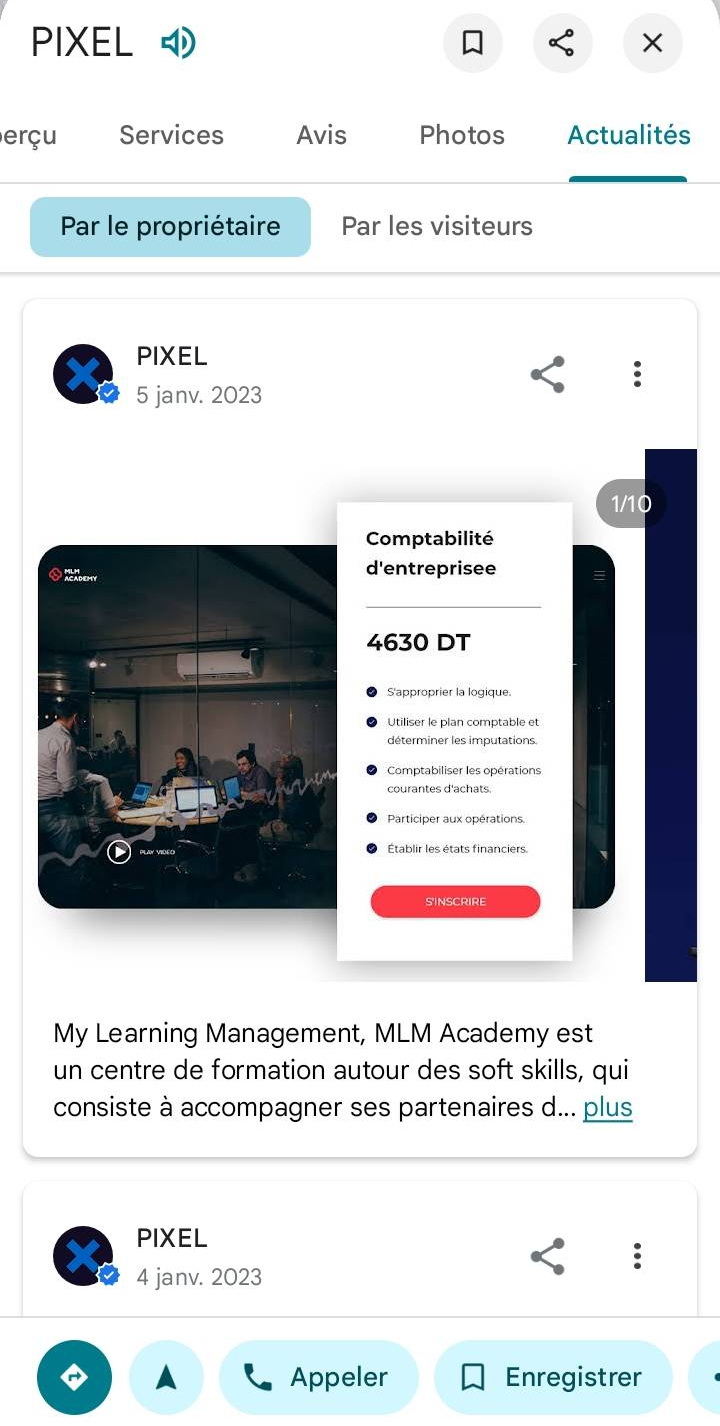This screenshot has width=720, height=1426.
Task: Expand post text with the plus link
Action: pos(608,1108)
